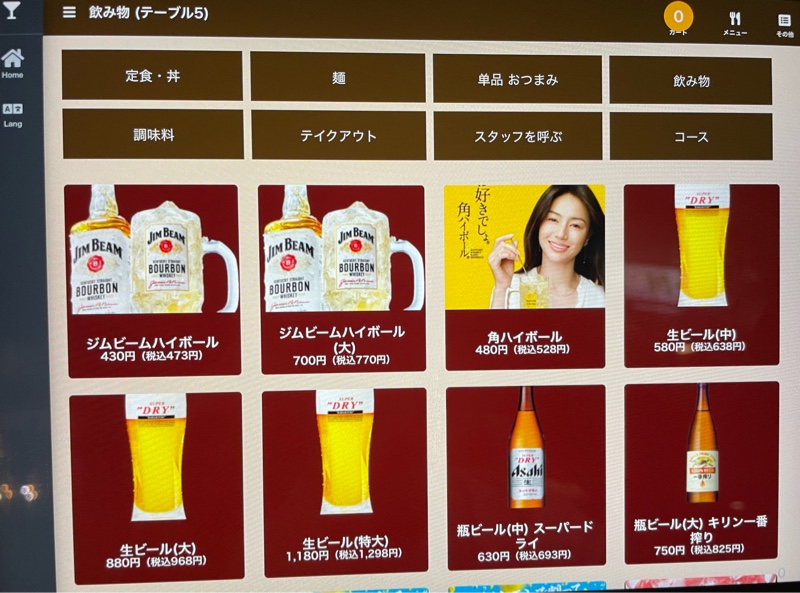
Task: Choose ジムビームハイボール 430円
Action: tap(152, 280)
